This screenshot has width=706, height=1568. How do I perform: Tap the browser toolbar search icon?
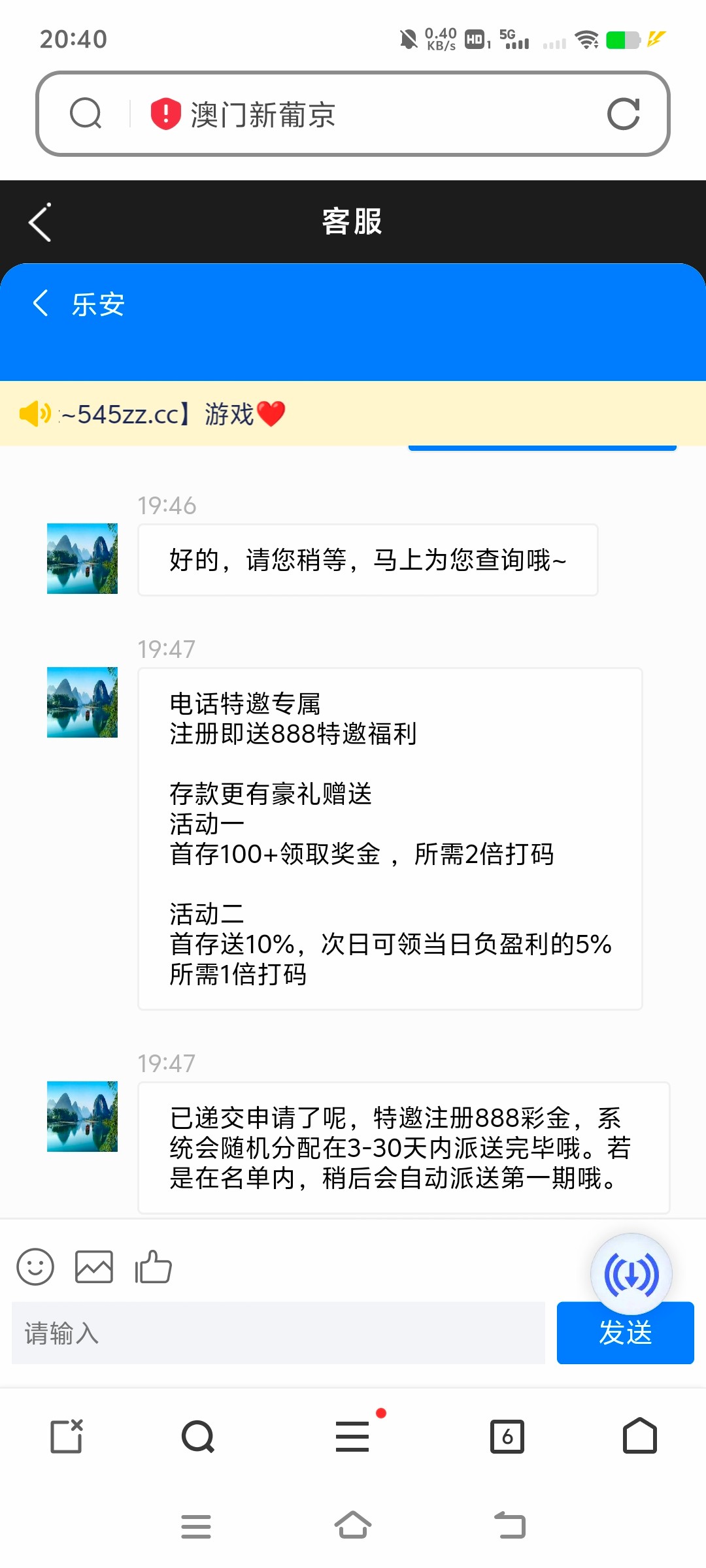click(x=197, y=1436)
